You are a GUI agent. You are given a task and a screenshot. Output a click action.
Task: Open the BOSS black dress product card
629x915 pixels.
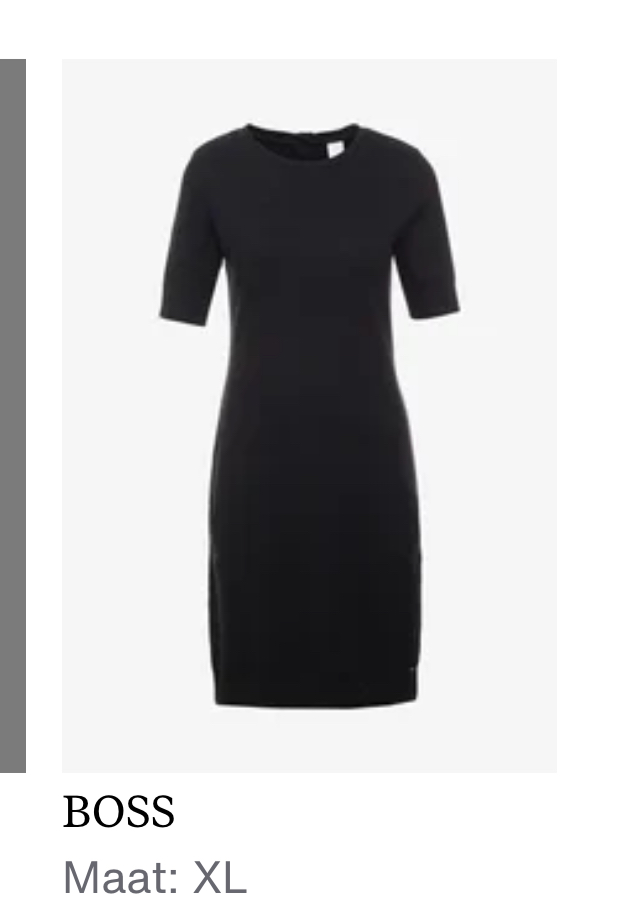[x=309, y=415]
